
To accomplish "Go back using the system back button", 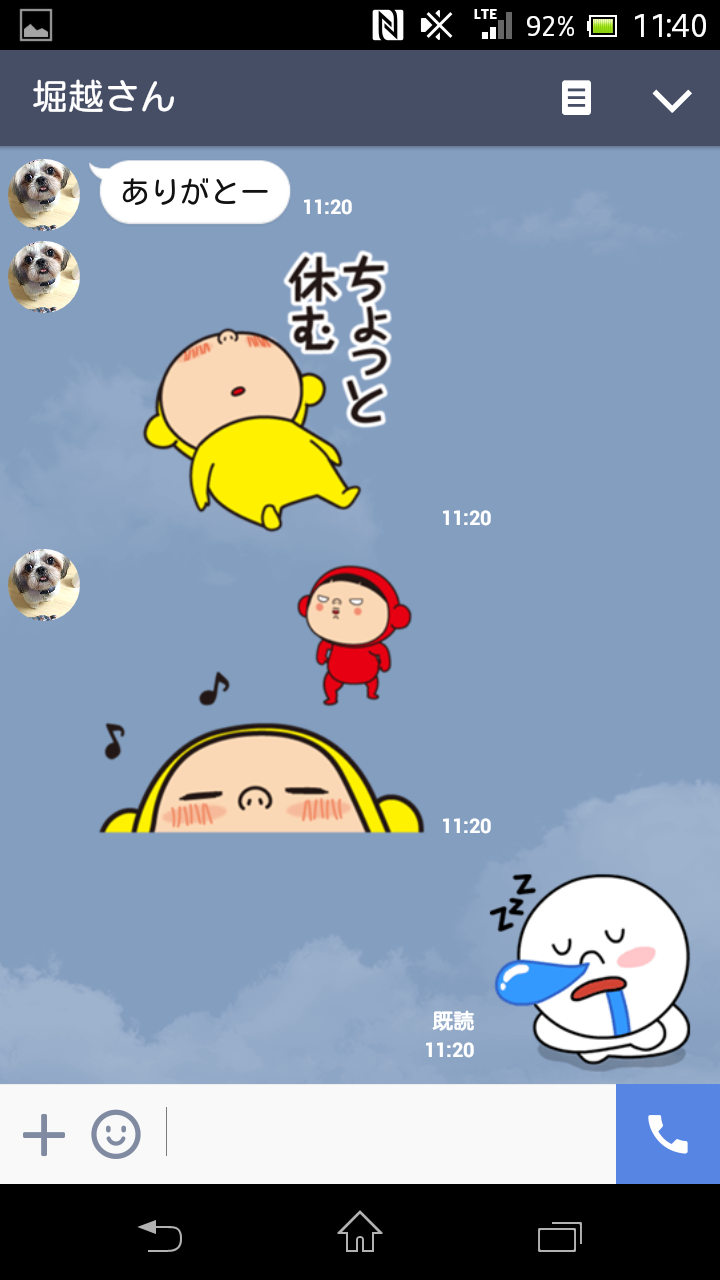I will point(160,1233).
